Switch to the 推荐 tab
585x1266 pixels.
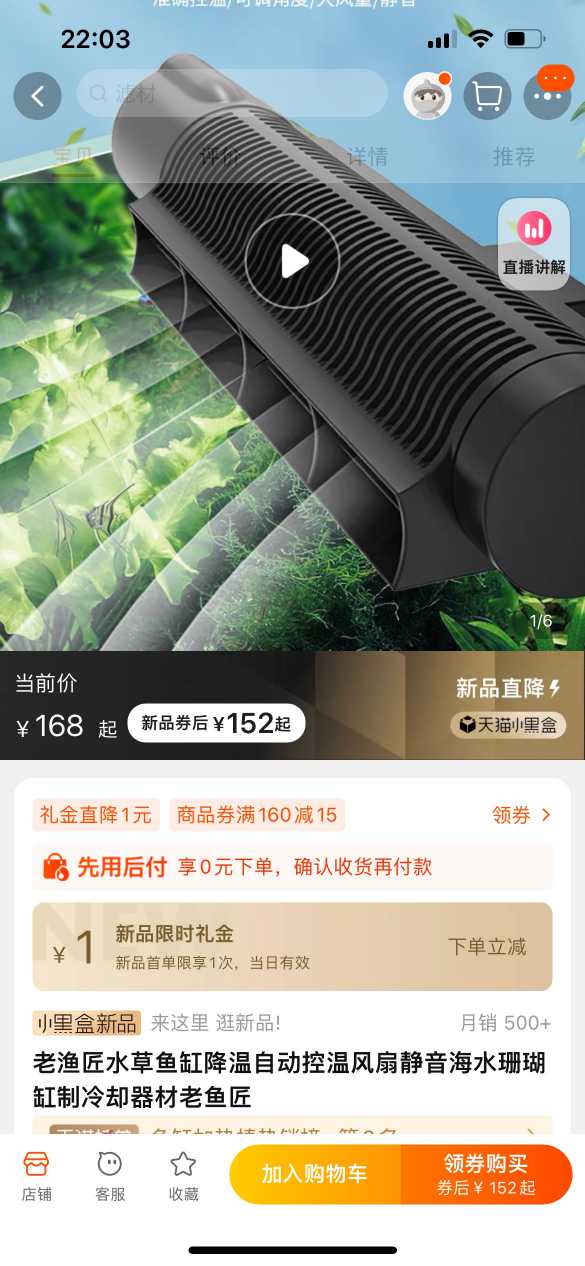click(514, 157)
